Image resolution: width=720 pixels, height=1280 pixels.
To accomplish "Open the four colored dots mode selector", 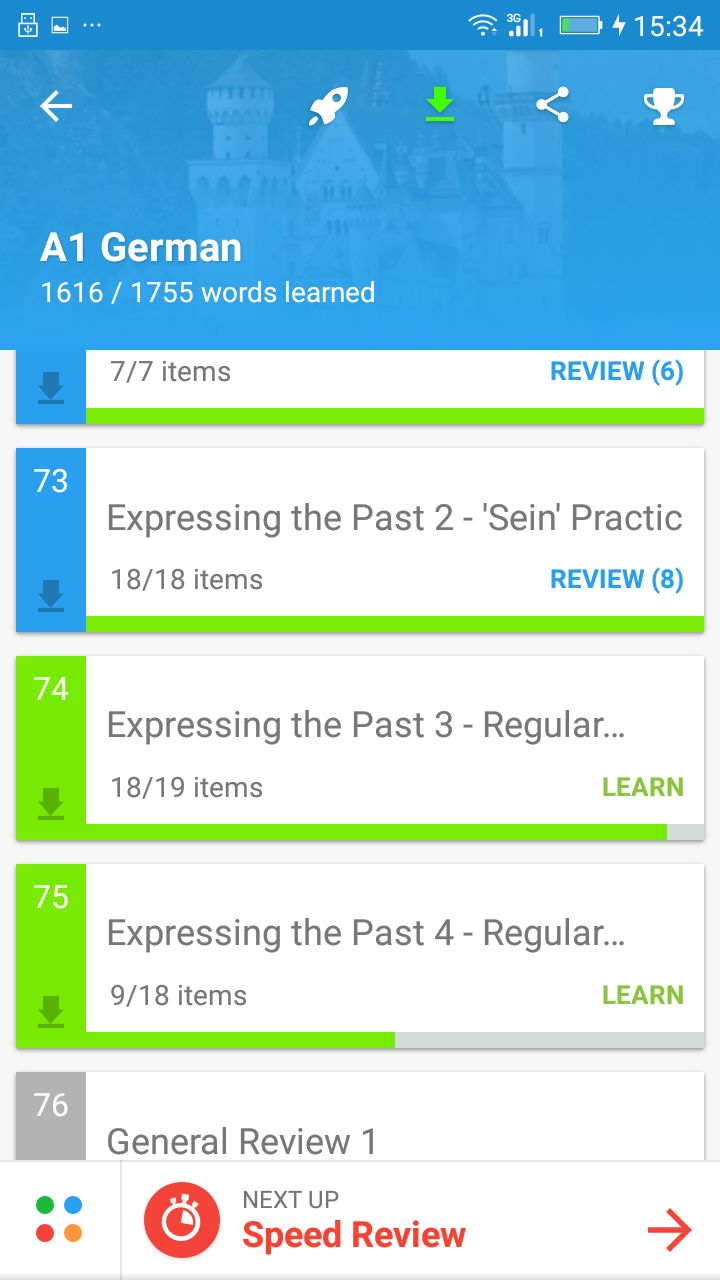I will [59, 1220].
